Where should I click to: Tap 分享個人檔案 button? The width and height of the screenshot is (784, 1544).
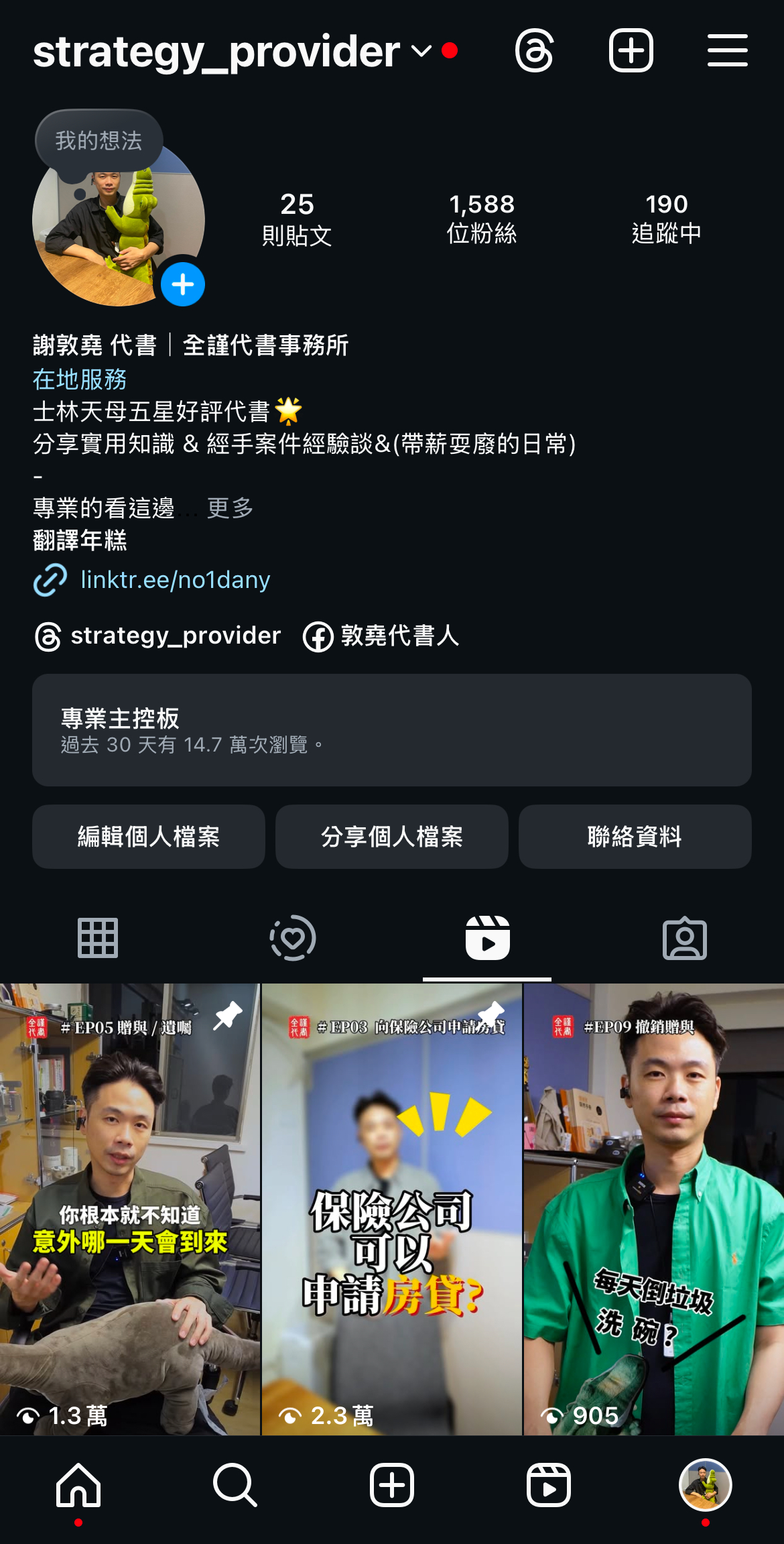pos(391,837)
